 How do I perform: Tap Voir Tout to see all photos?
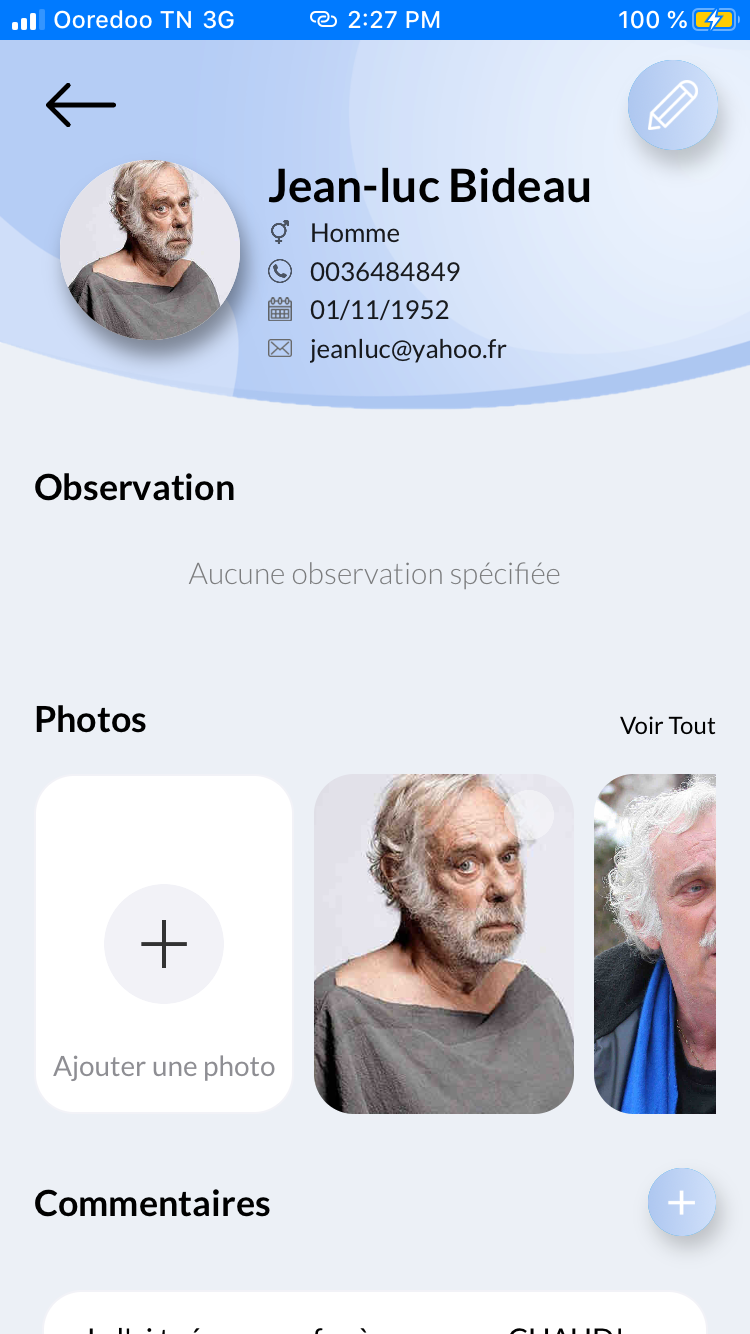point(667,725)
